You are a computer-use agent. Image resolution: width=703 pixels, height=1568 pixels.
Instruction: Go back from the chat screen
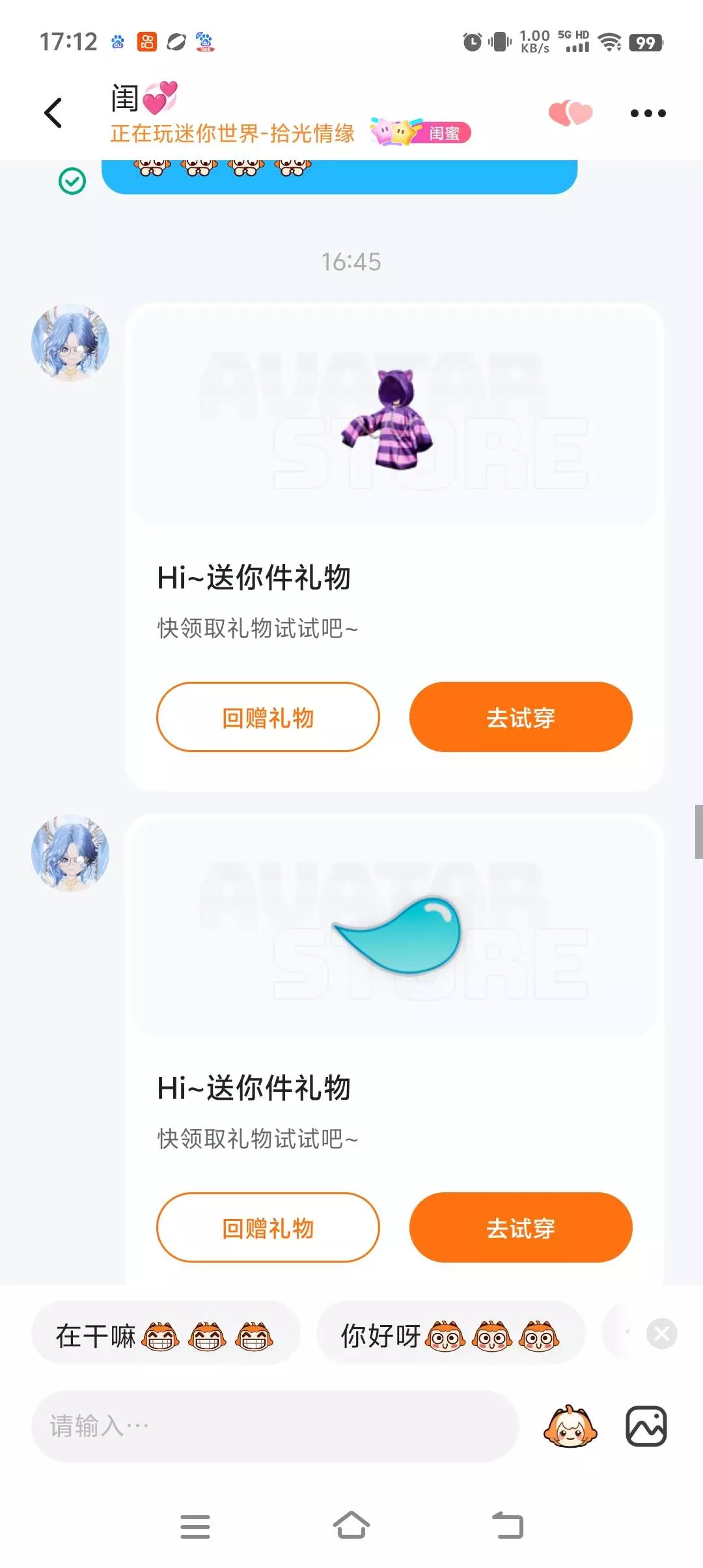pos(53,113)
